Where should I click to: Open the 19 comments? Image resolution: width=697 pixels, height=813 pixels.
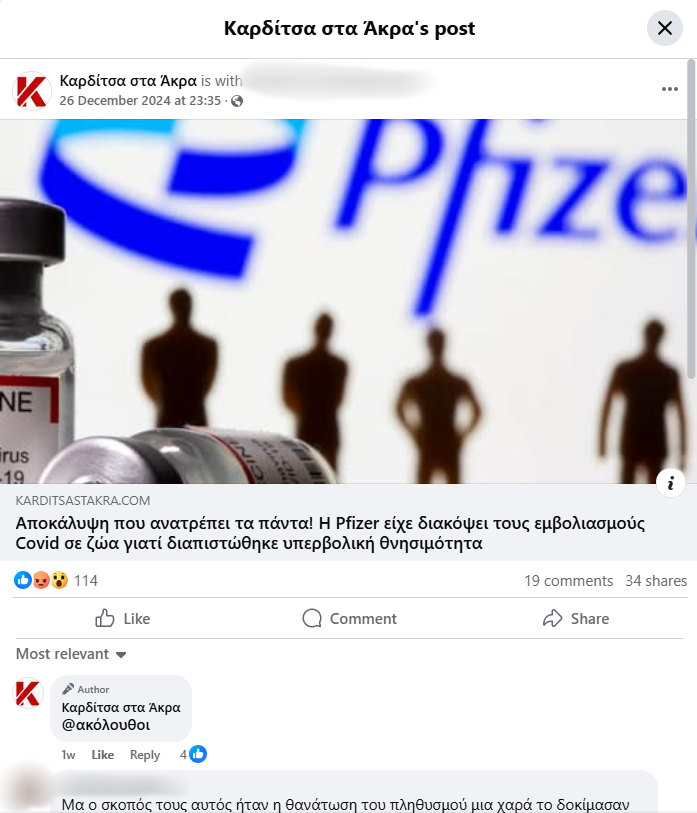tap(568, 581)
